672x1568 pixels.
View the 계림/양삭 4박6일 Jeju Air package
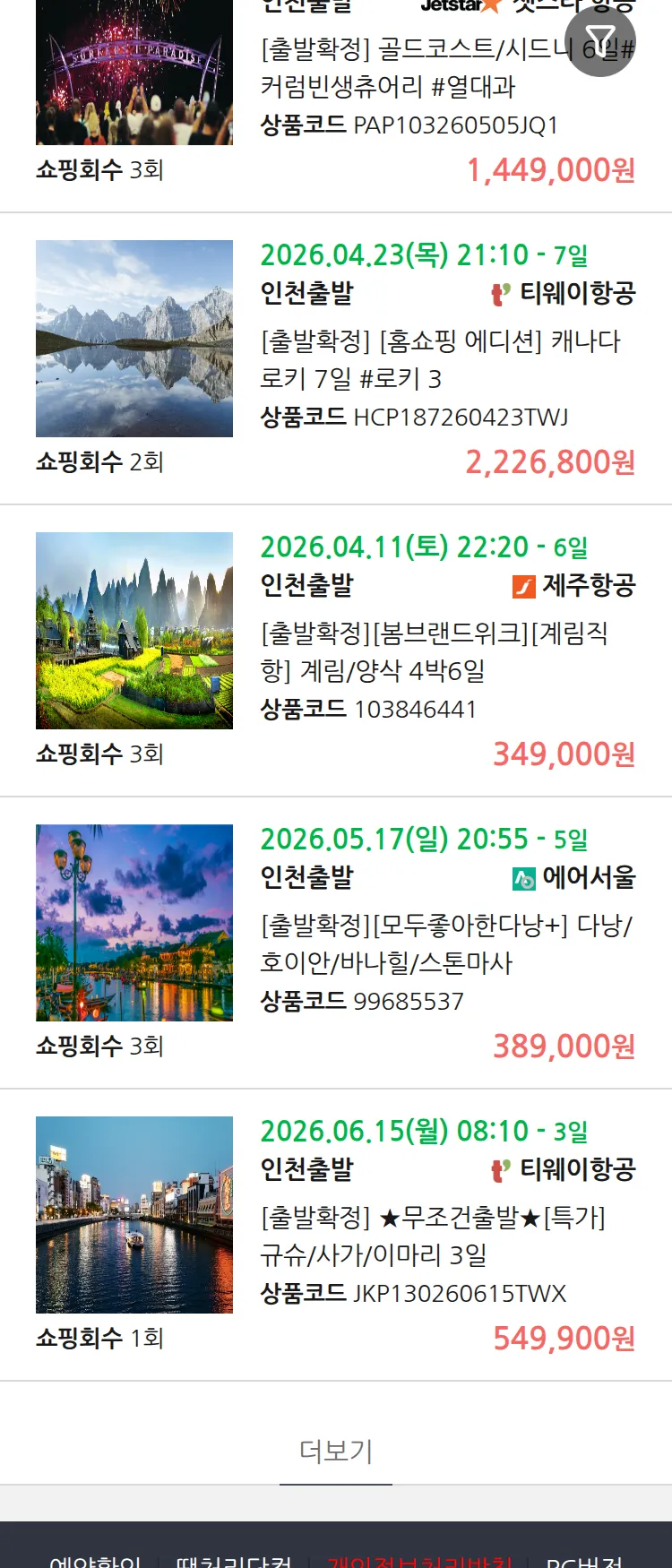pyautogui.click(x=434, y=651)
